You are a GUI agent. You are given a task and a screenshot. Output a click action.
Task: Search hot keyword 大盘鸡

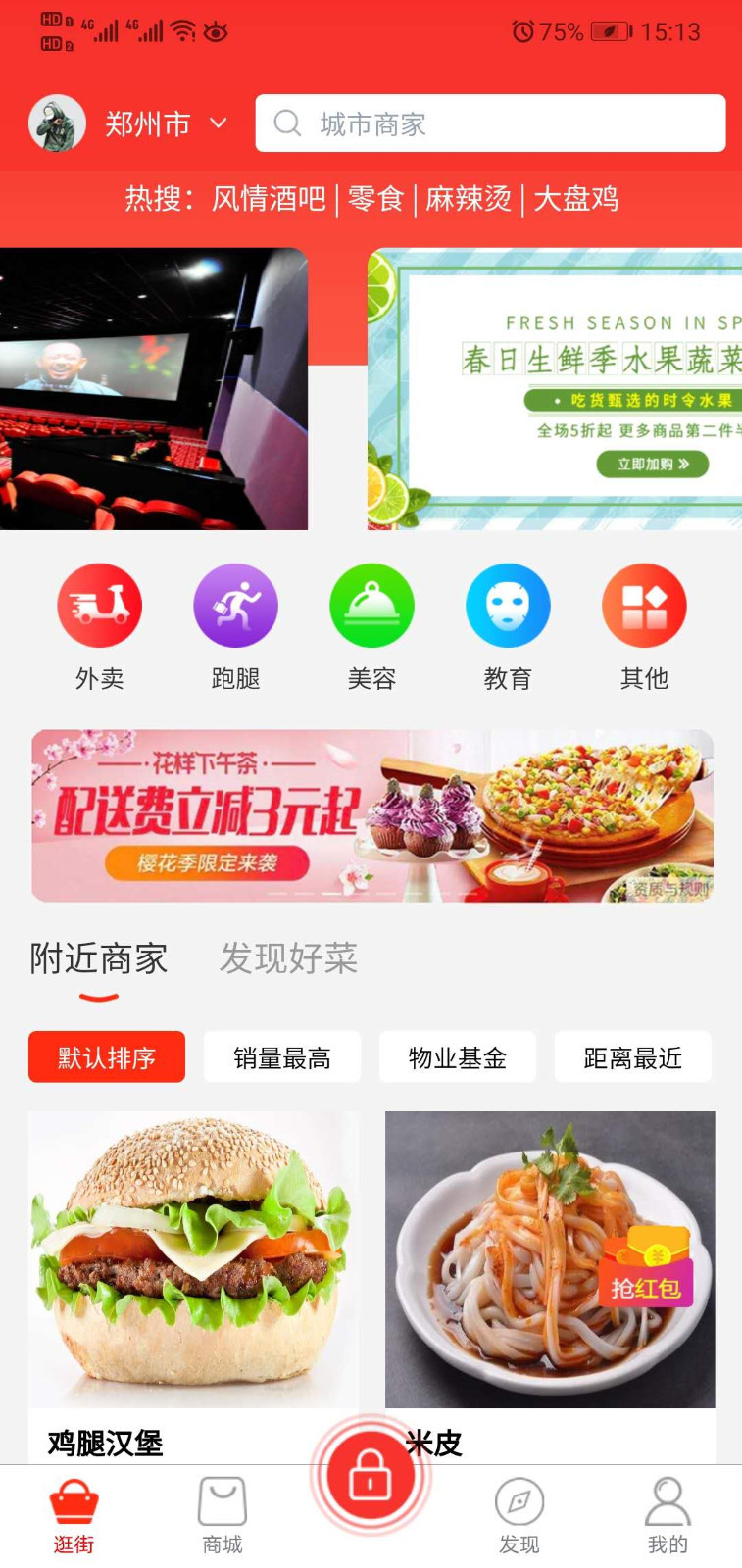pos(575,199)
